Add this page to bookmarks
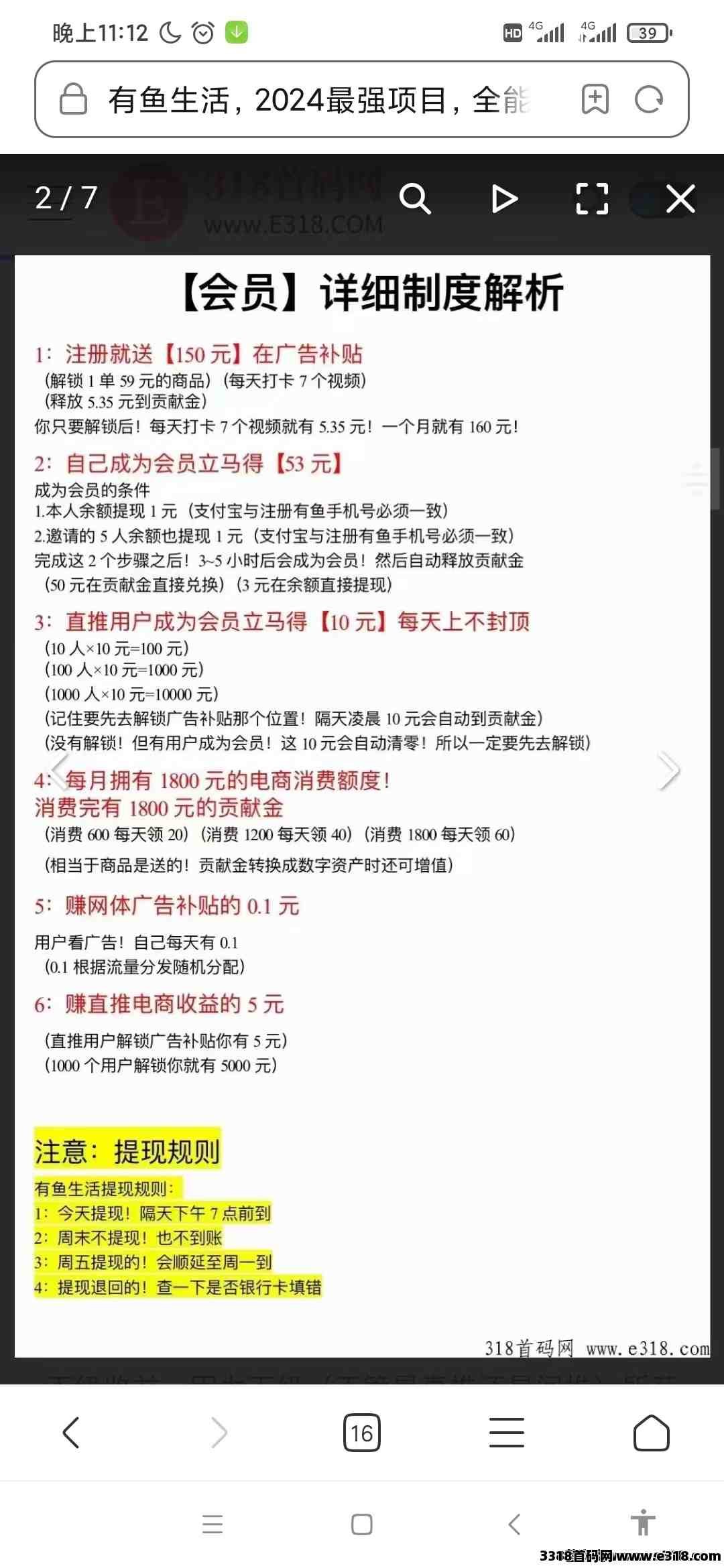Viewport: 724px width, 1568px height. click(x=595, y=100)
